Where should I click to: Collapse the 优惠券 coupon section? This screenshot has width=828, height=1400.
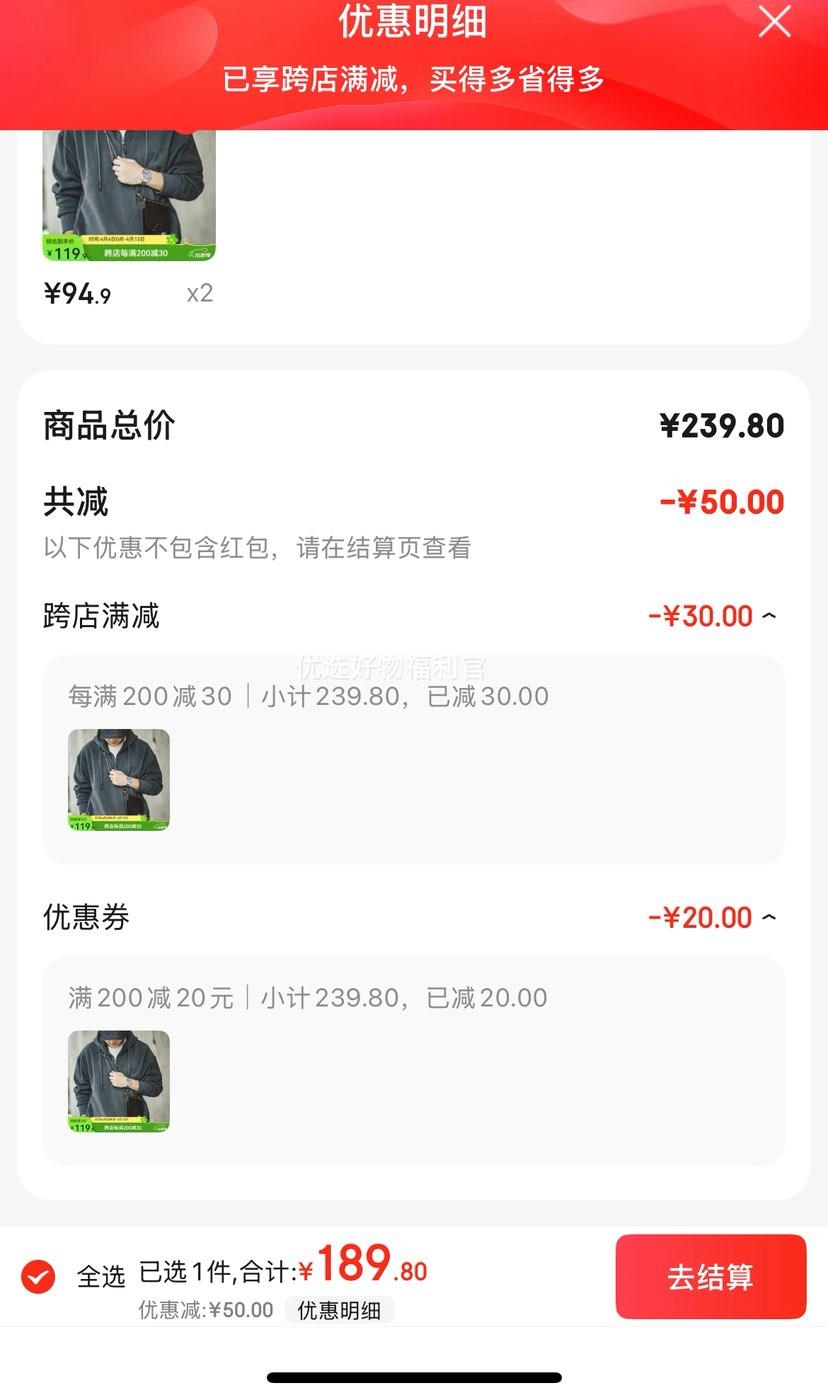point(768,917)
